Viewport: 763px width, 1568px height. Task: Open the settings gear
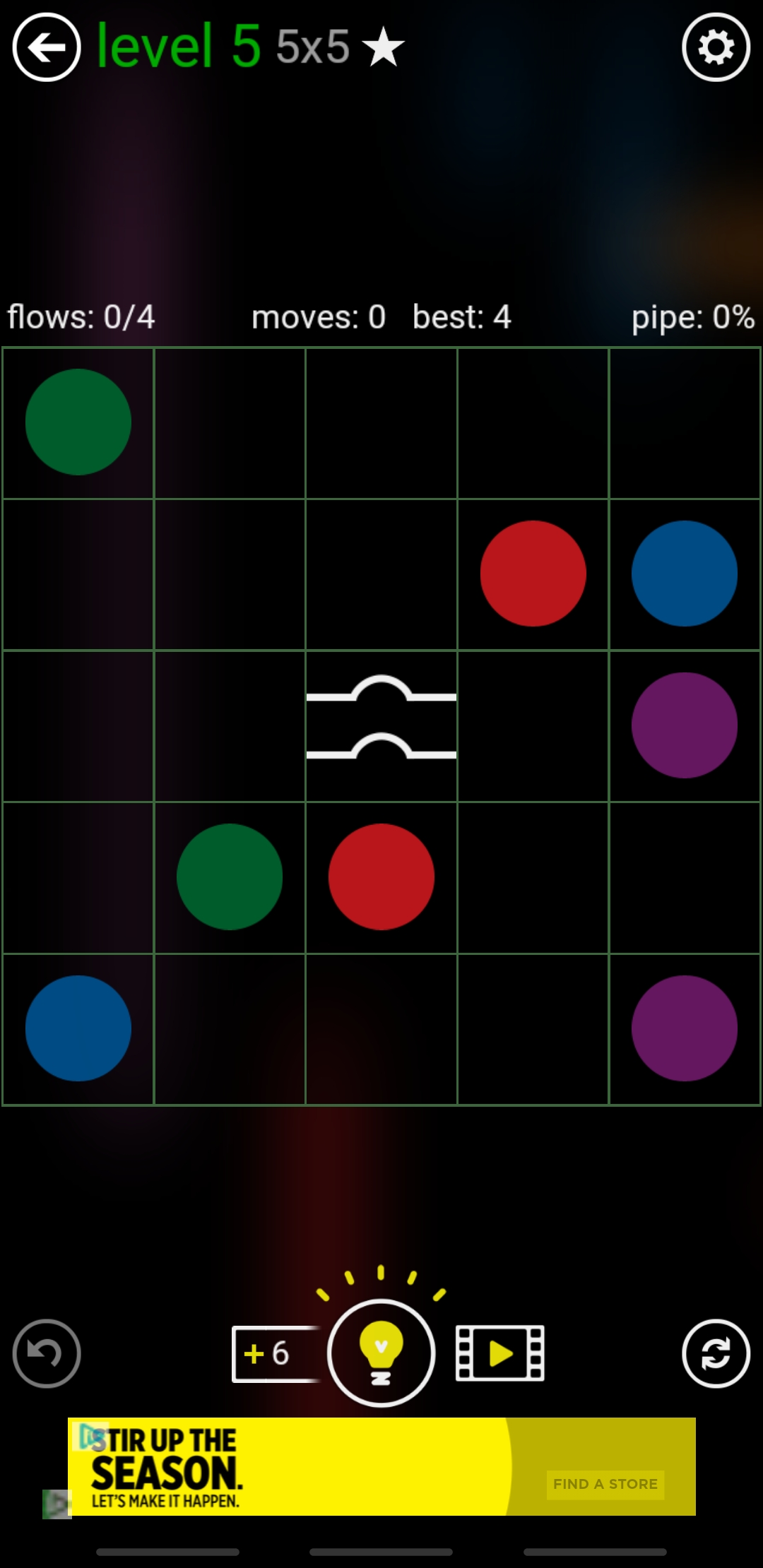pos(716,47)
